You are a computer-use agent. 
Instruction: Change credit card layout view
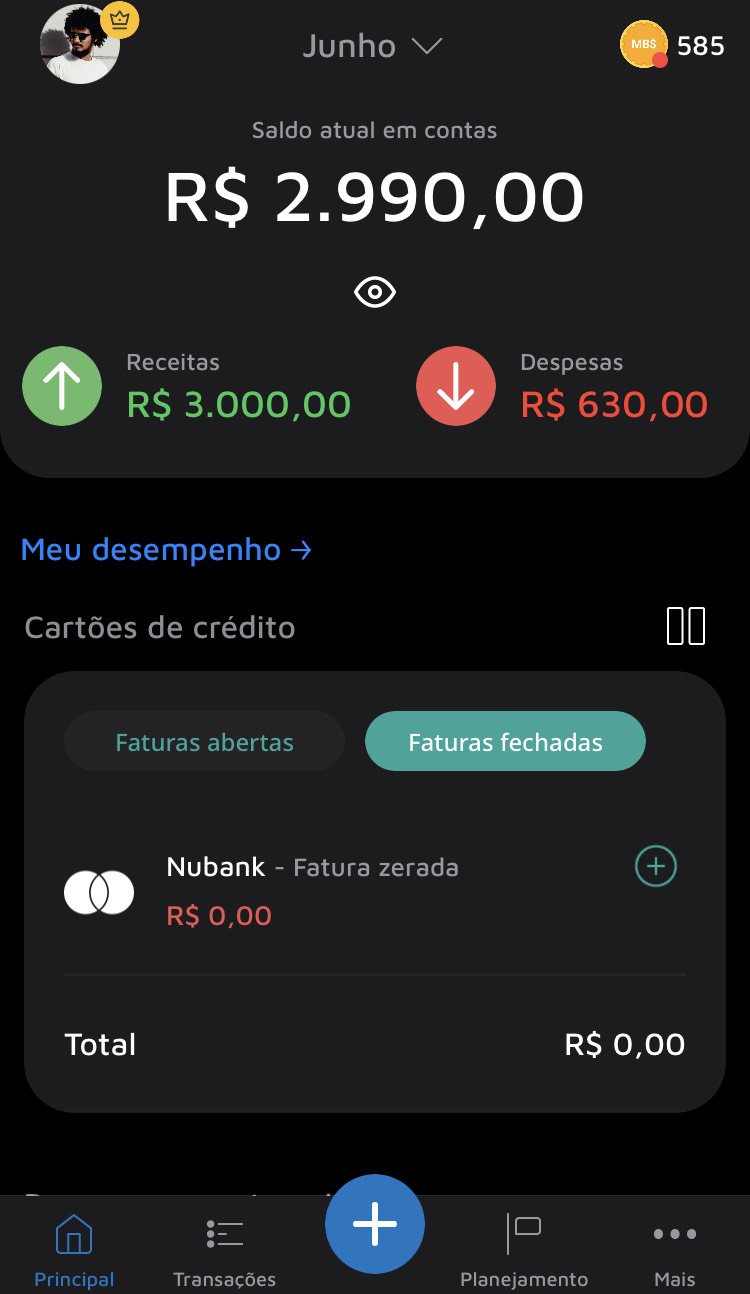coord(686,627)
